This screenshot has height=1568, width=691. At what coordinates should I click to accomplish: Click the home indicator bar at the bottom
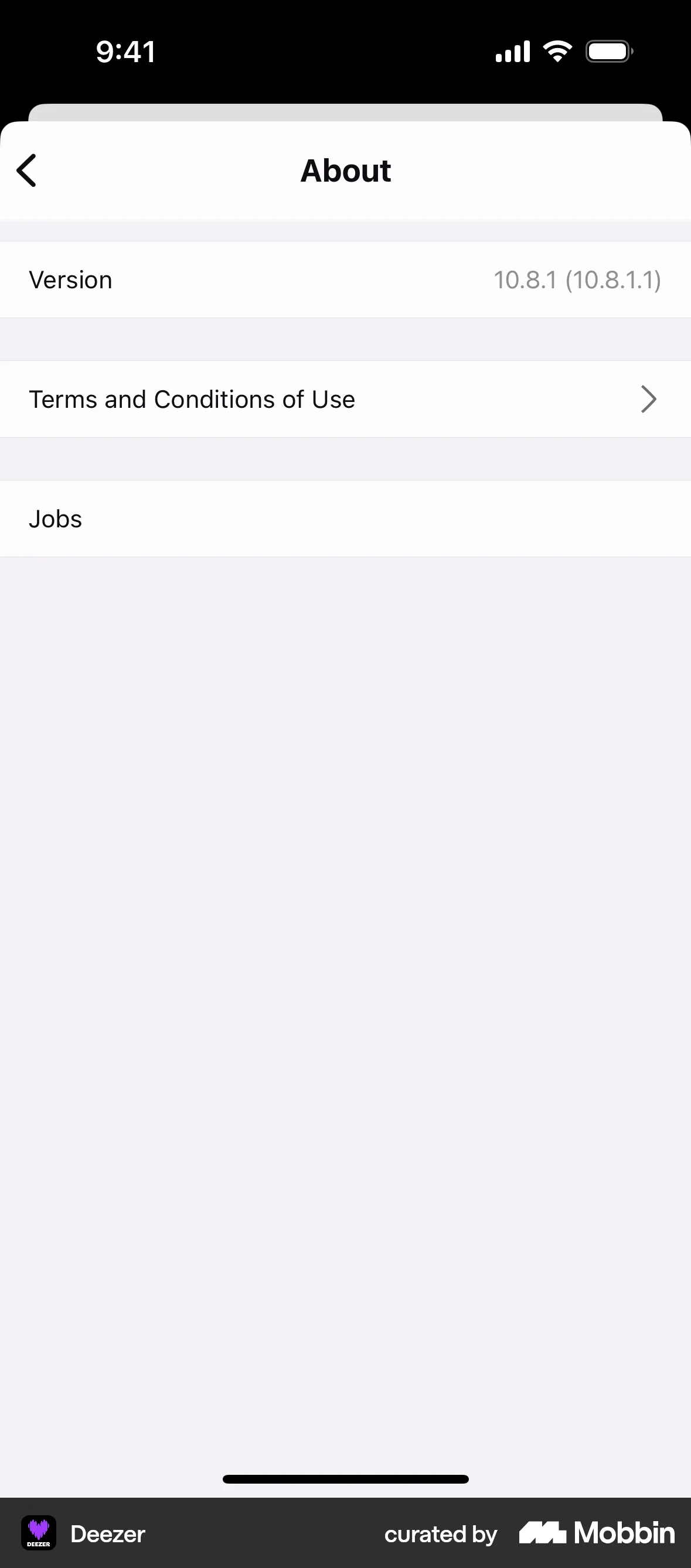click(x=345, y=1478)
